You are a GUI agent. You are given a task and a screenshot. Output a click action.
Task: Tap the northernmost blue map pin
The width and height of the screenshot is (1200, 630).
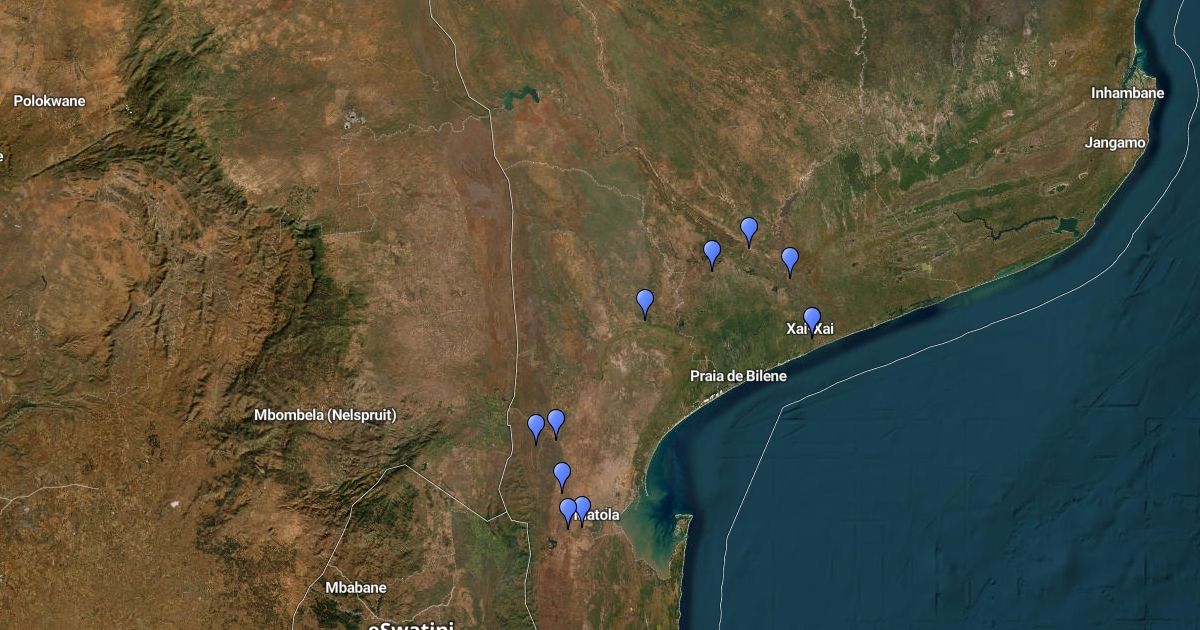[749, 231]
